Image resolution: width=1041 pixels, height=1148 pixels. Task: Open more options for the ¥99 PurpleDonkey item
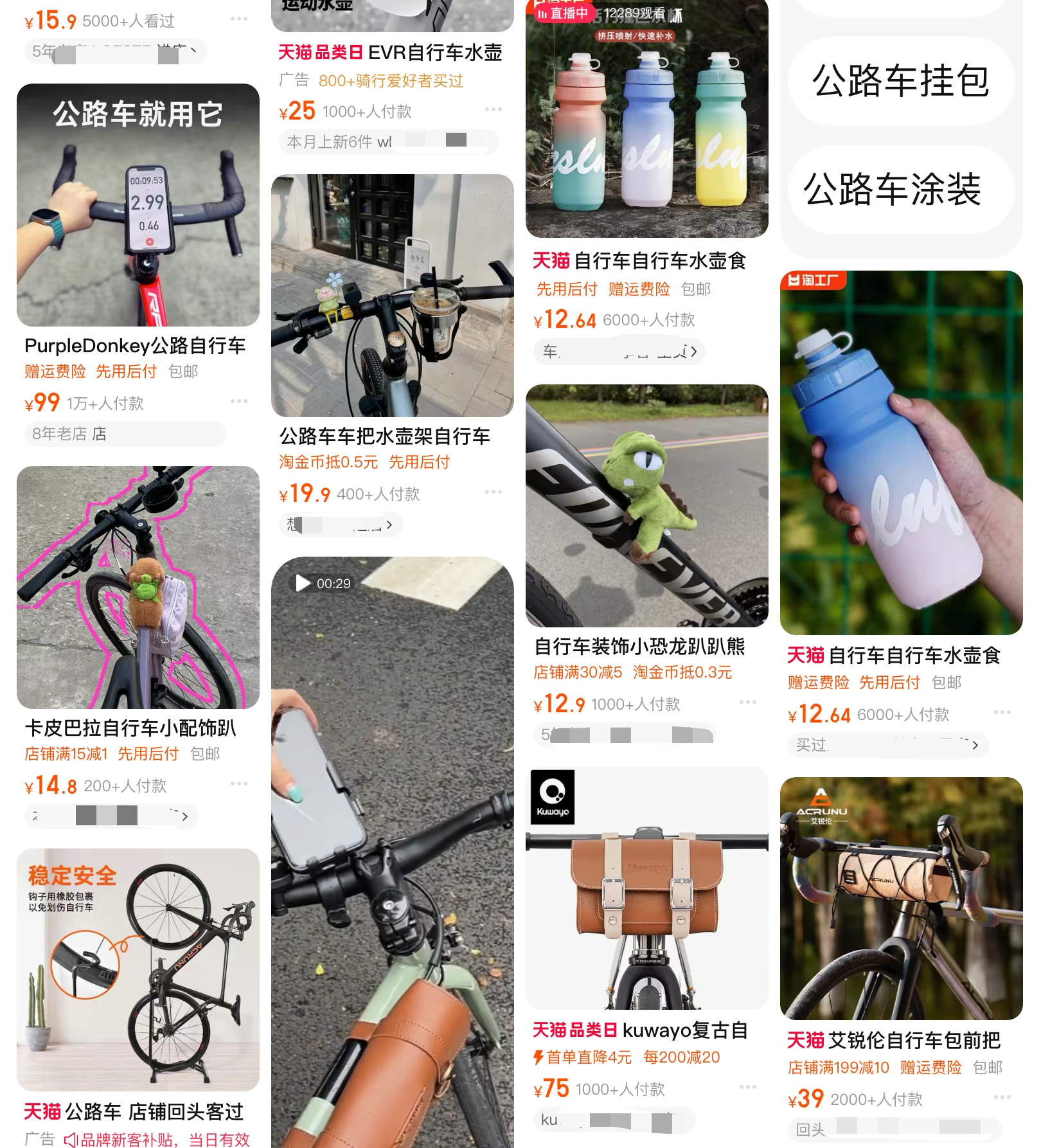(239, 401)
